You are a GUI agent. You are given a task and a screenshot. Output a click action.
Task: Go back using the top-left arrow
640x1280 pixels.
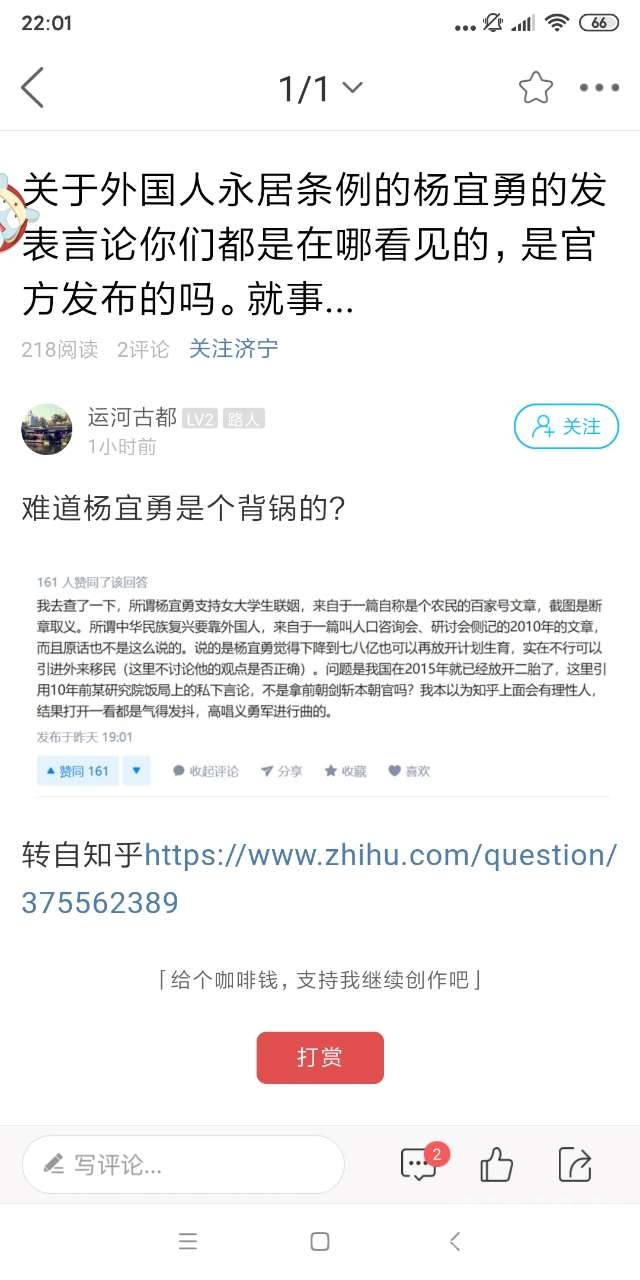pyautogui.click(x=33, y=88)
